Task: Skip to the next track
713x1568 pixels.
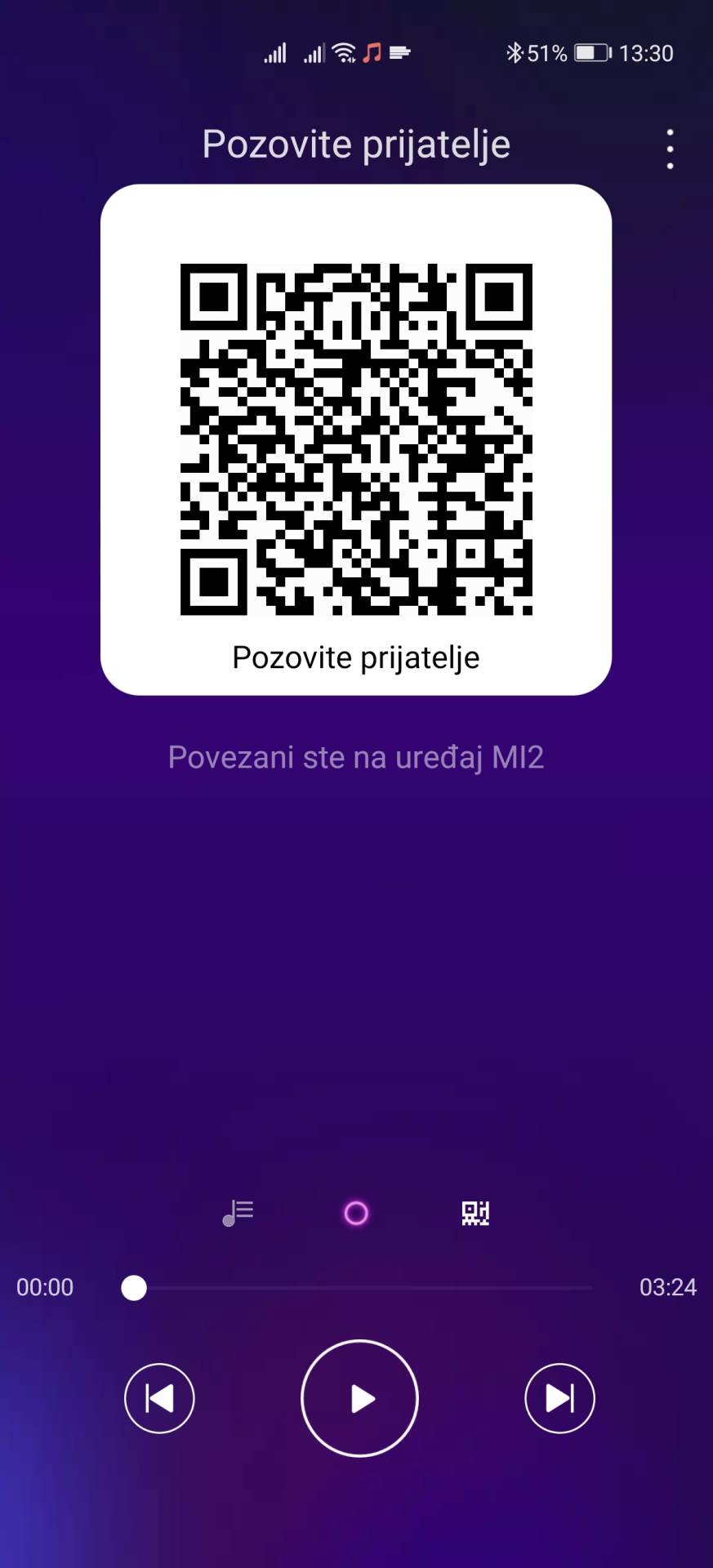Action: [x=559, y=1398]
